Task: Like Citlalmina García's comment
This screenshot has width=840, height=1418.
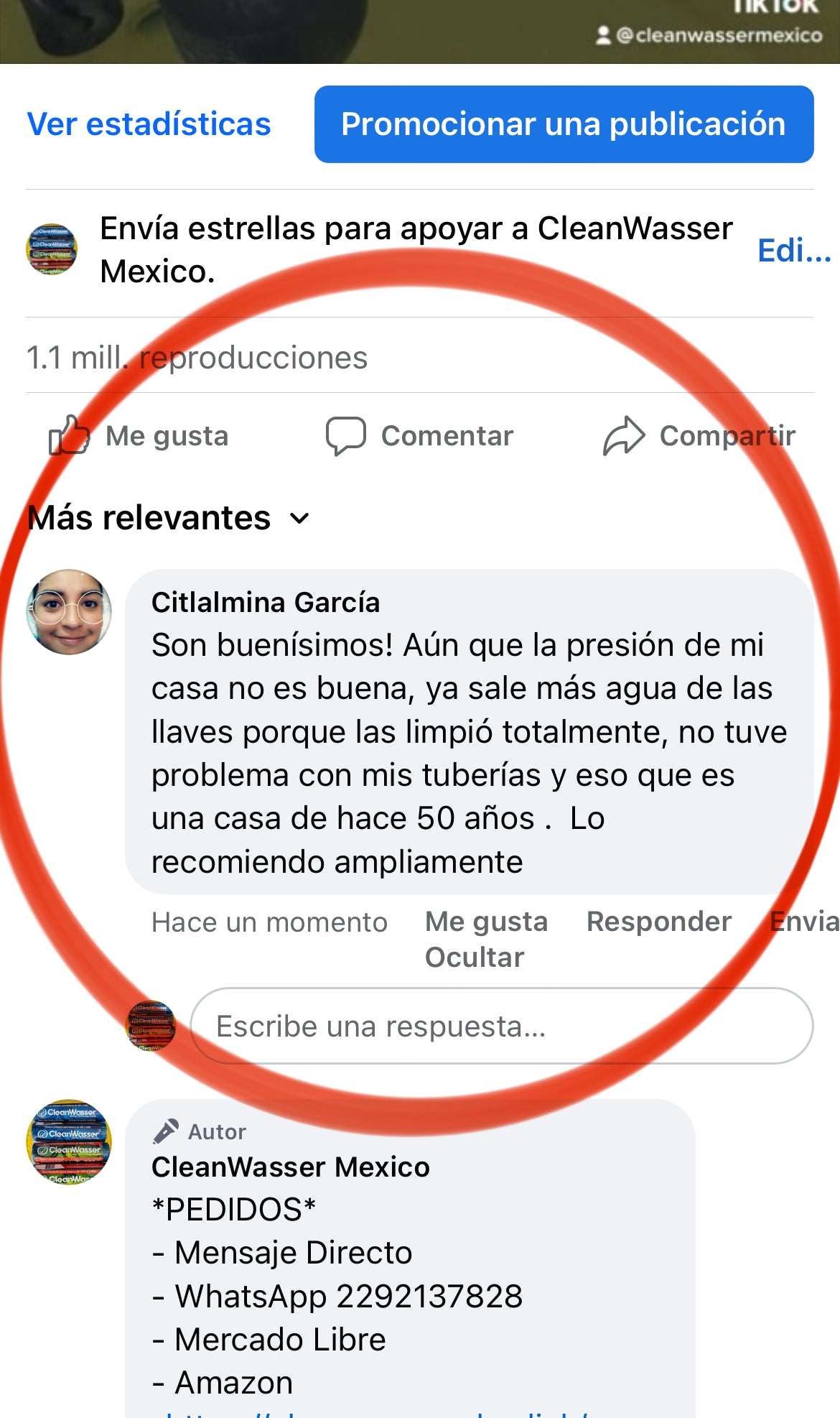Action: click(486, 922)
